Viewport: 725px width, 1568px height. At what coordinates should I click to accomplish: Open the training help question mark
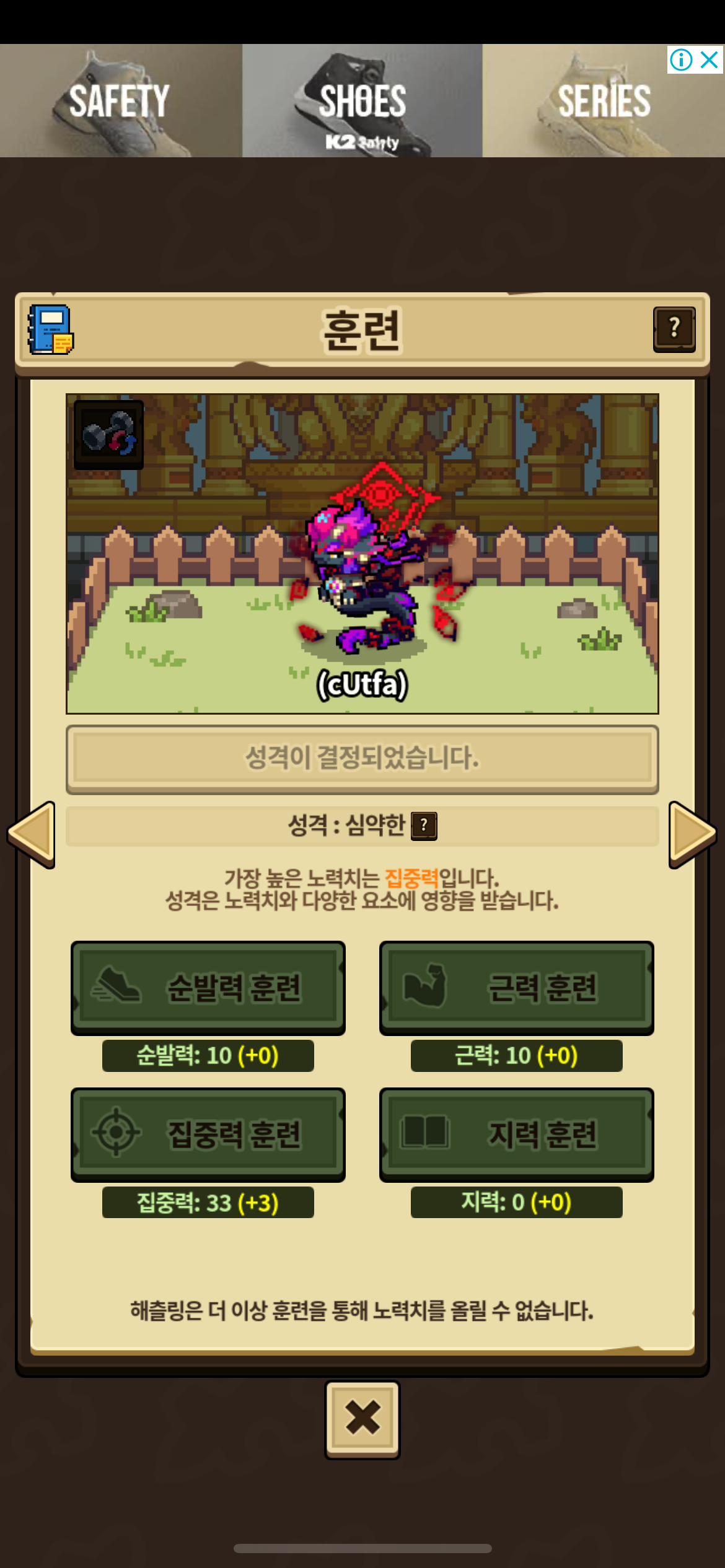(674, 329)
